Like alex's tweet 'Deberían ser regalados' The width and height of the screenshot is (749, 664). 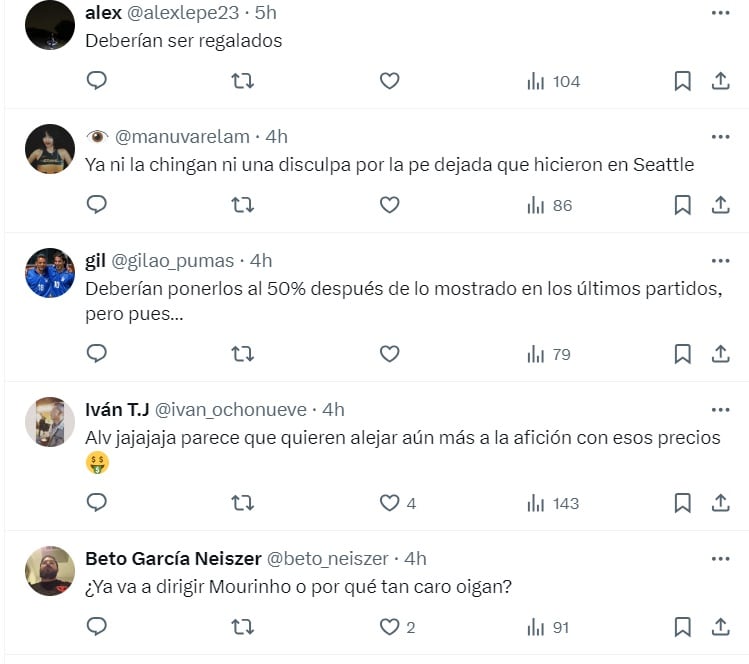390,81
